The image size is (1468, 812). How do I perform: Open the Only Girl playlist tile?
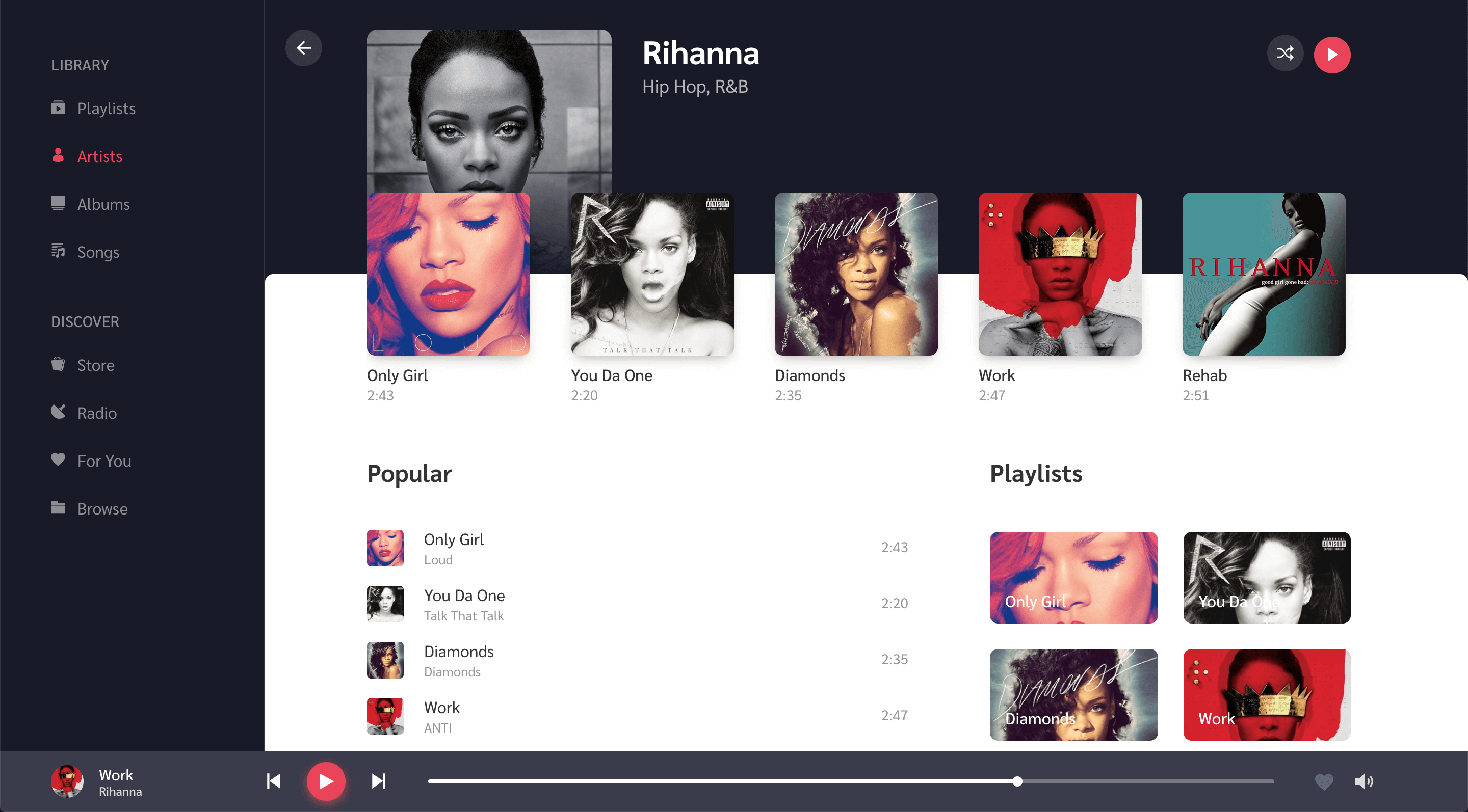coord(1073,577)
